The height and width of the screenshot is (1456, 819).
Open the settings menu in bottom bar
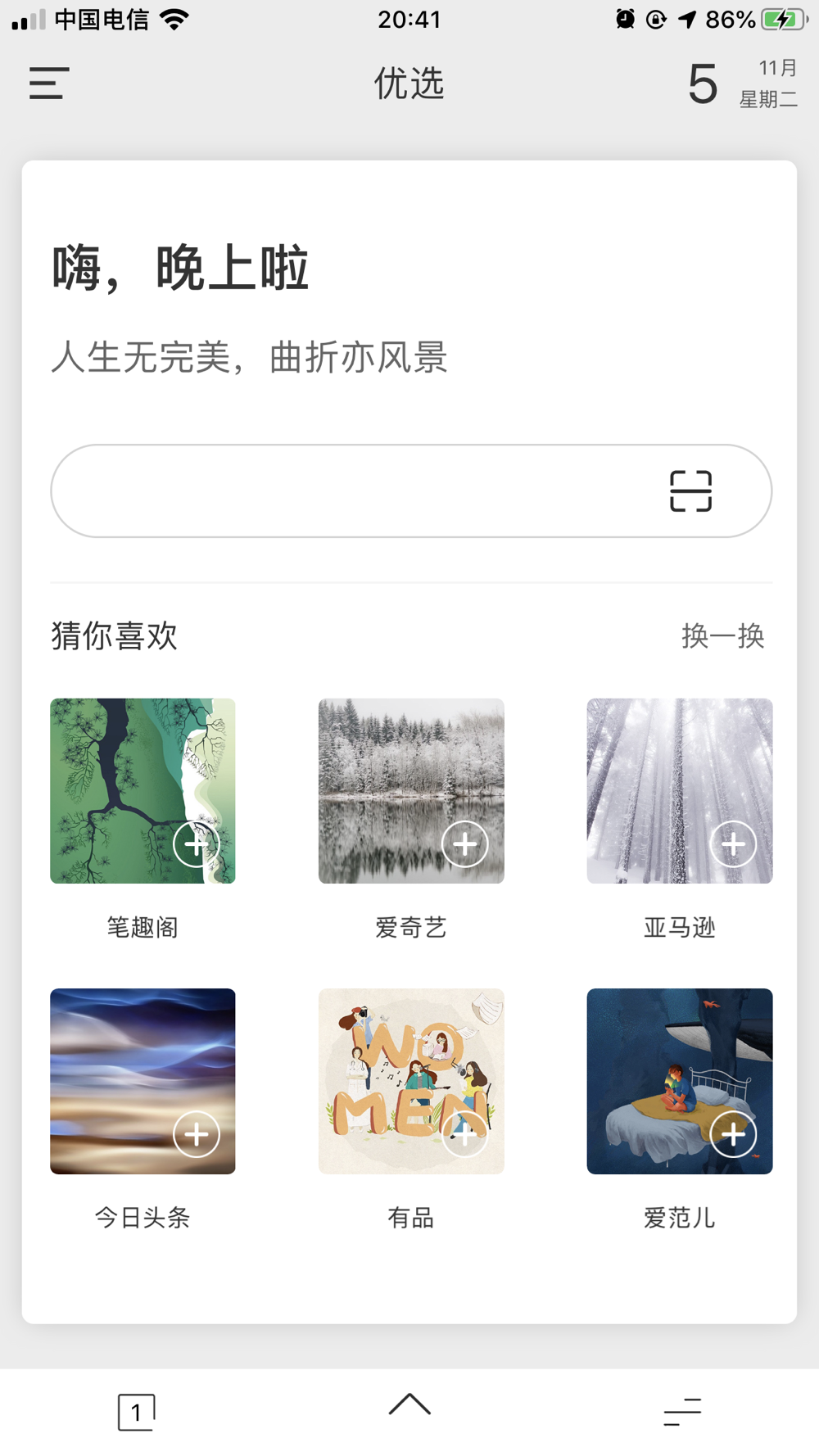[x=682, y=1412]
